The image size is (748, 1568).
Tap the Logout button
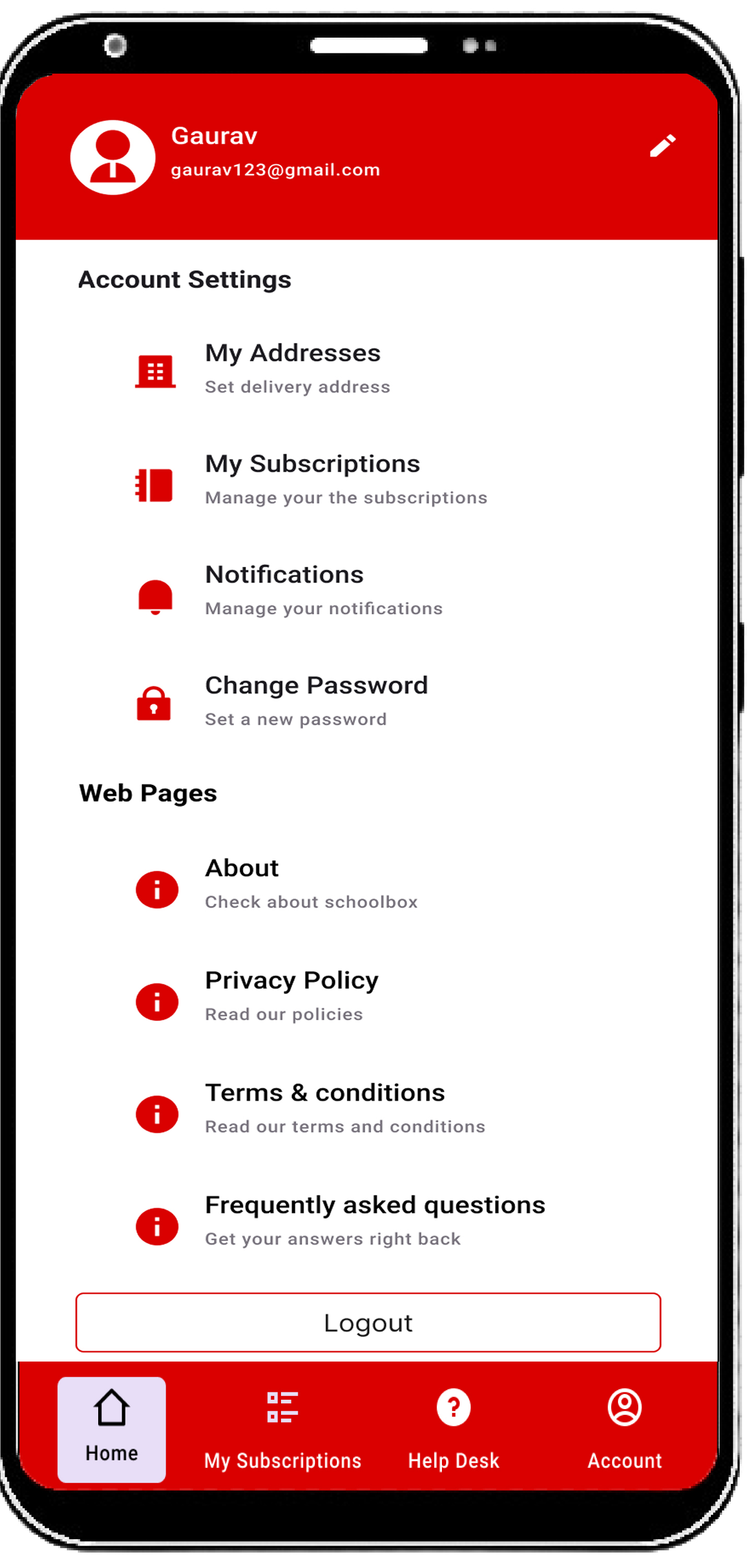coord(368,1323)
